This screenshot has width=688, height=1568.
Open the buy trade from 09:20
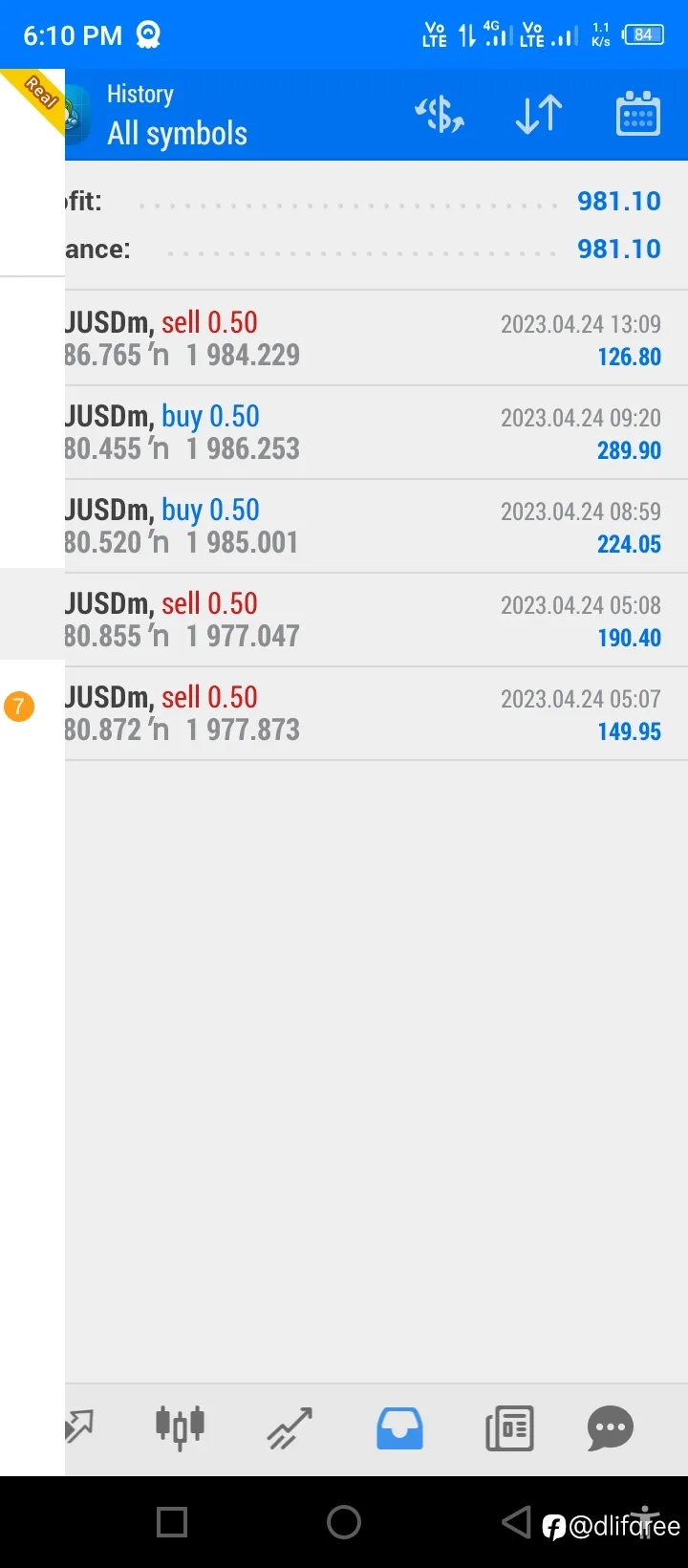(x=376, y=432)
